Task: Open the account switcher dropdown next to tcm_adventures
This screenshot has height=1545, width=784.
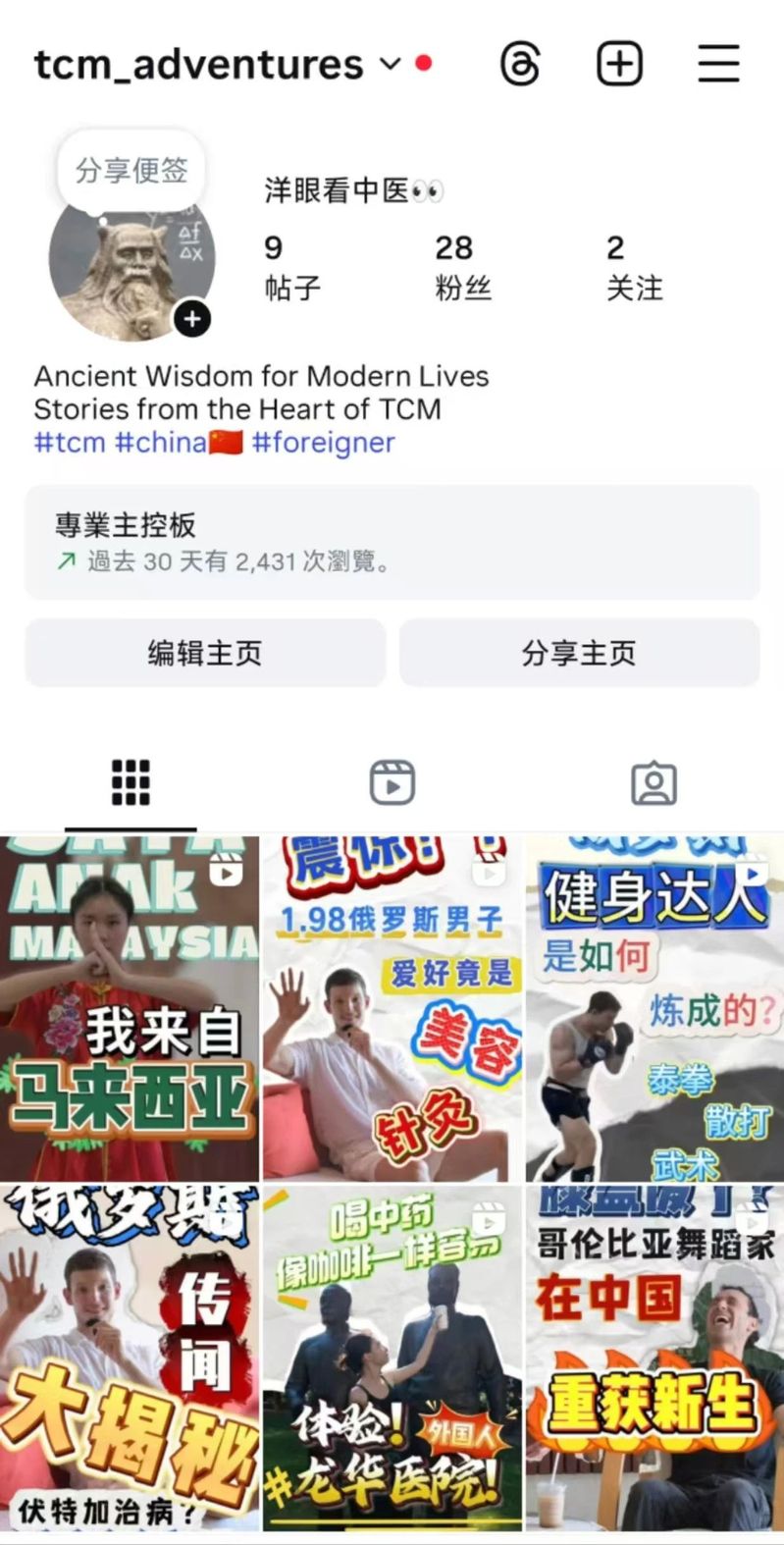Action: pyautogui.click(x=391, y=65)
